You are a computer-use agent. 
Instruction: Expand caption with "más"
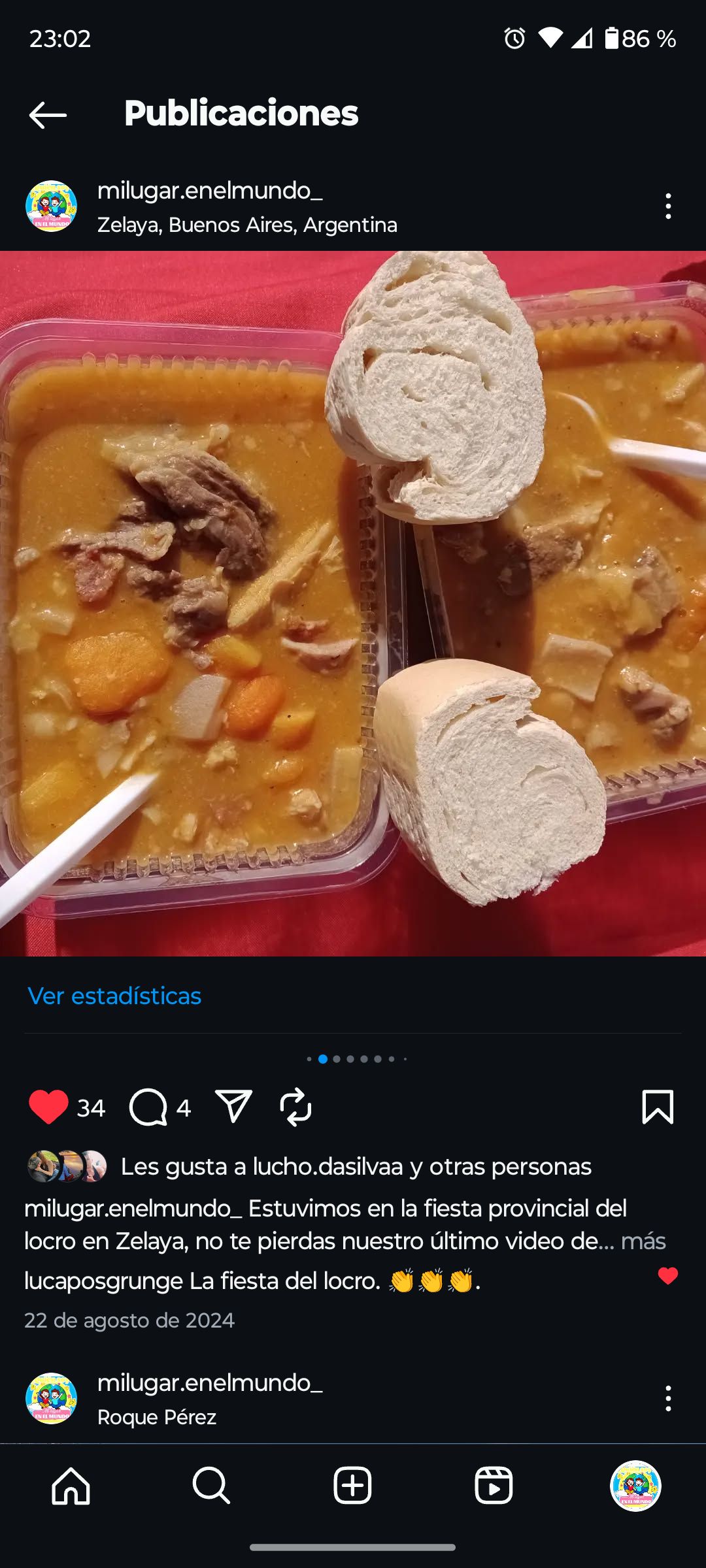click(x=643, y=1241)
